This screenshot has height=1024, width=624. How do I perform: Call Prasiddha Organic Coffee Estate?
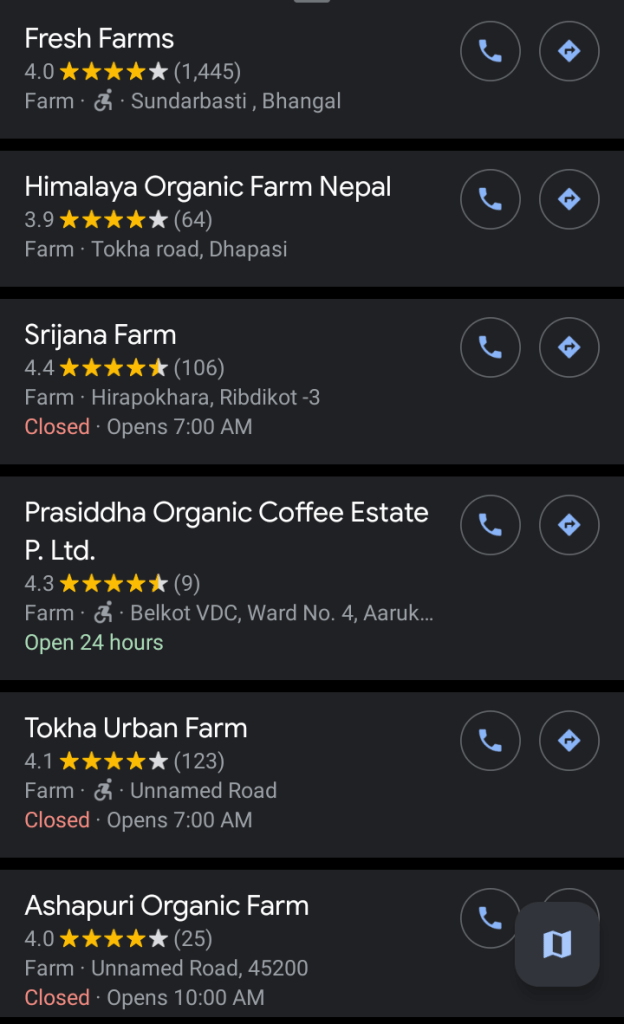pyautogui.click(x=490, y=525)
